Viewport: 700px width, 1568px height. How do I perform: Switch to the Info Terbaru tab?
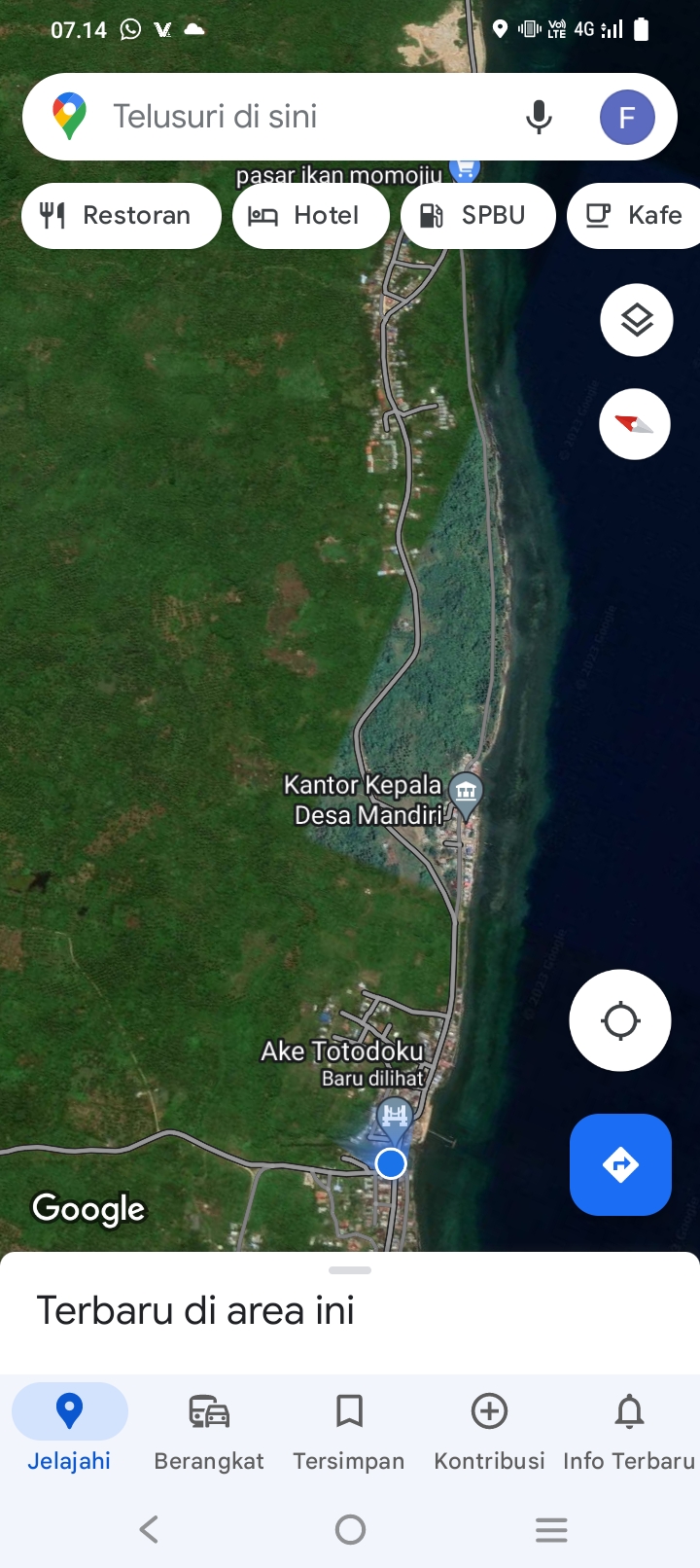(x=629, y=1432)
